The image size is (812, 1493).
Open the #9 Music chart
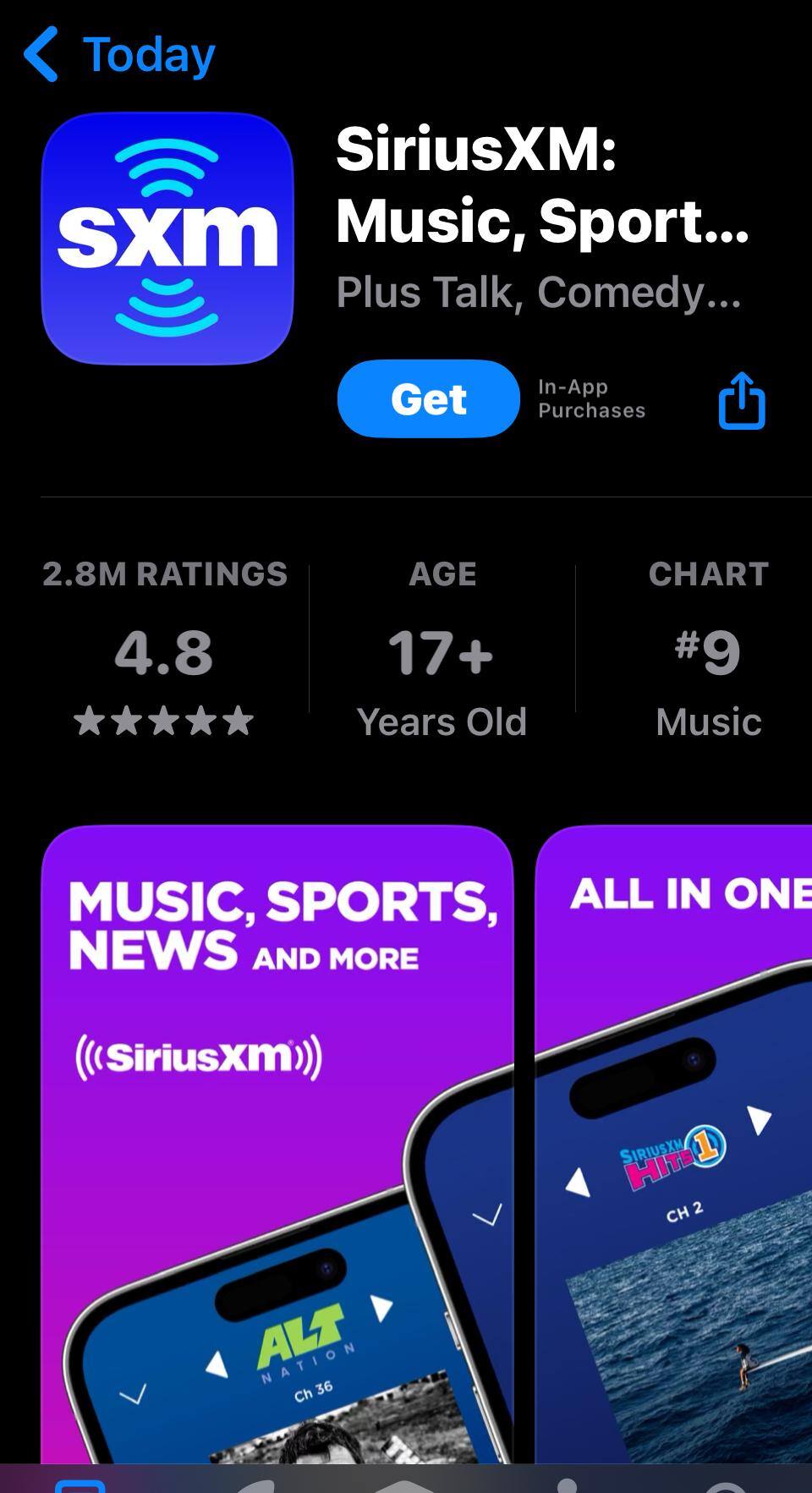coord(708,647)
